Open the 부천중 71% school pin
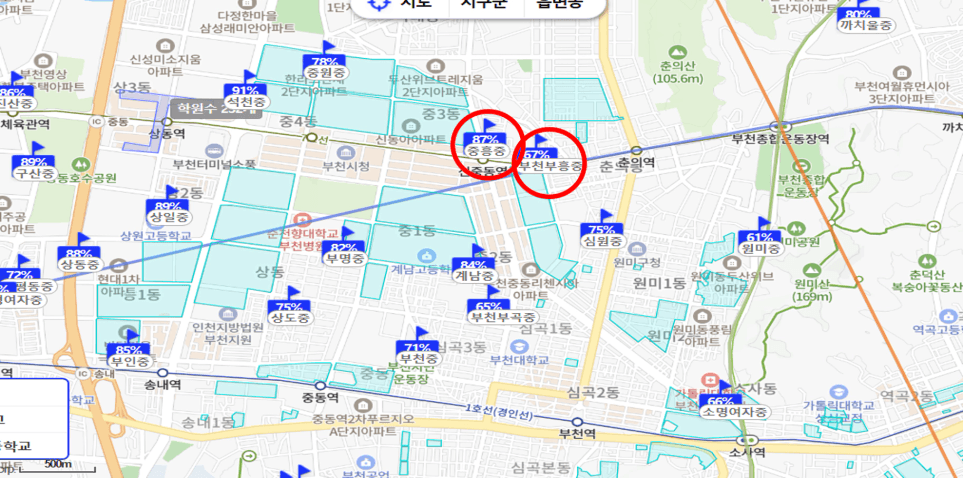 tap(418, 352)
